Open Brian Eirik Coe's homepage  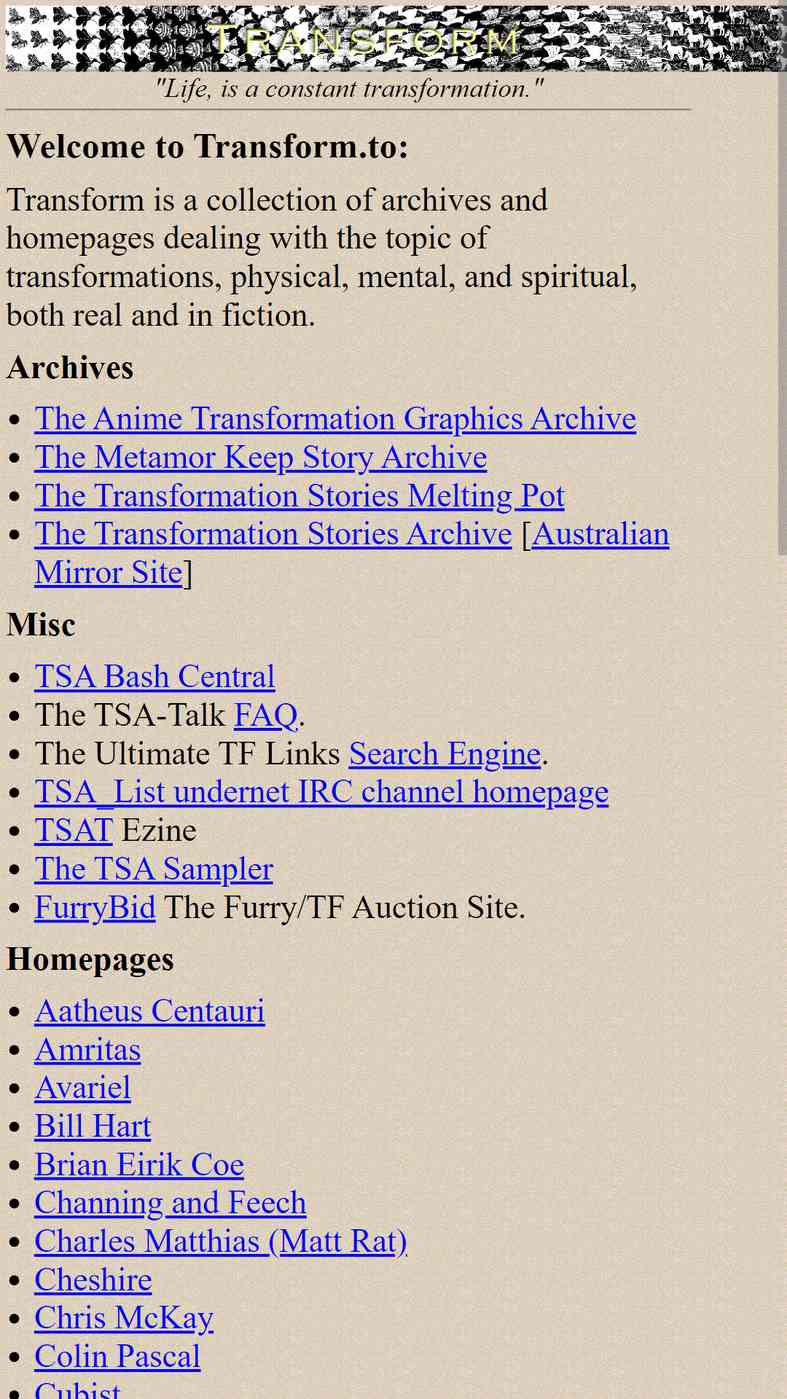point(139,1165)
